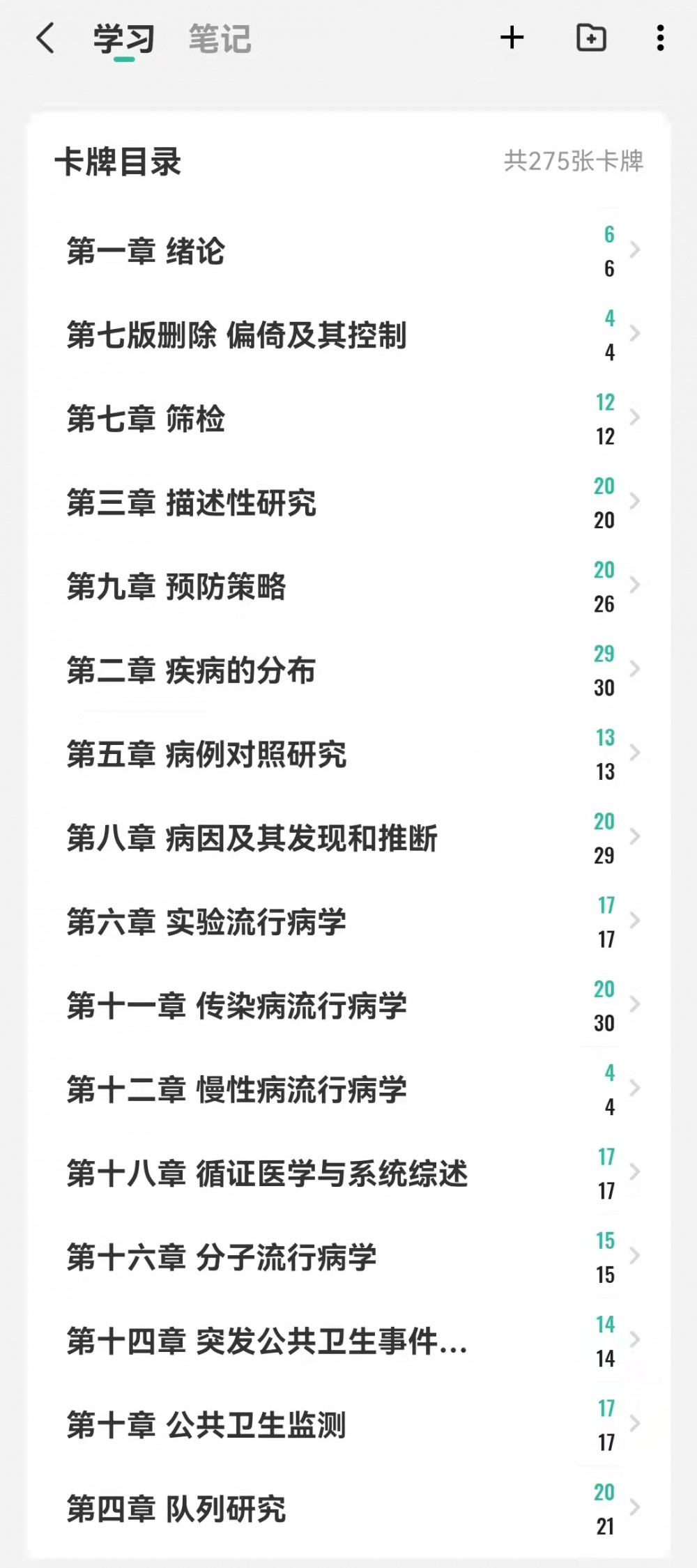The height and width of the screenshot is (1568, 697).
Task: Open 第七章 筛检
Action: [348, 419]
